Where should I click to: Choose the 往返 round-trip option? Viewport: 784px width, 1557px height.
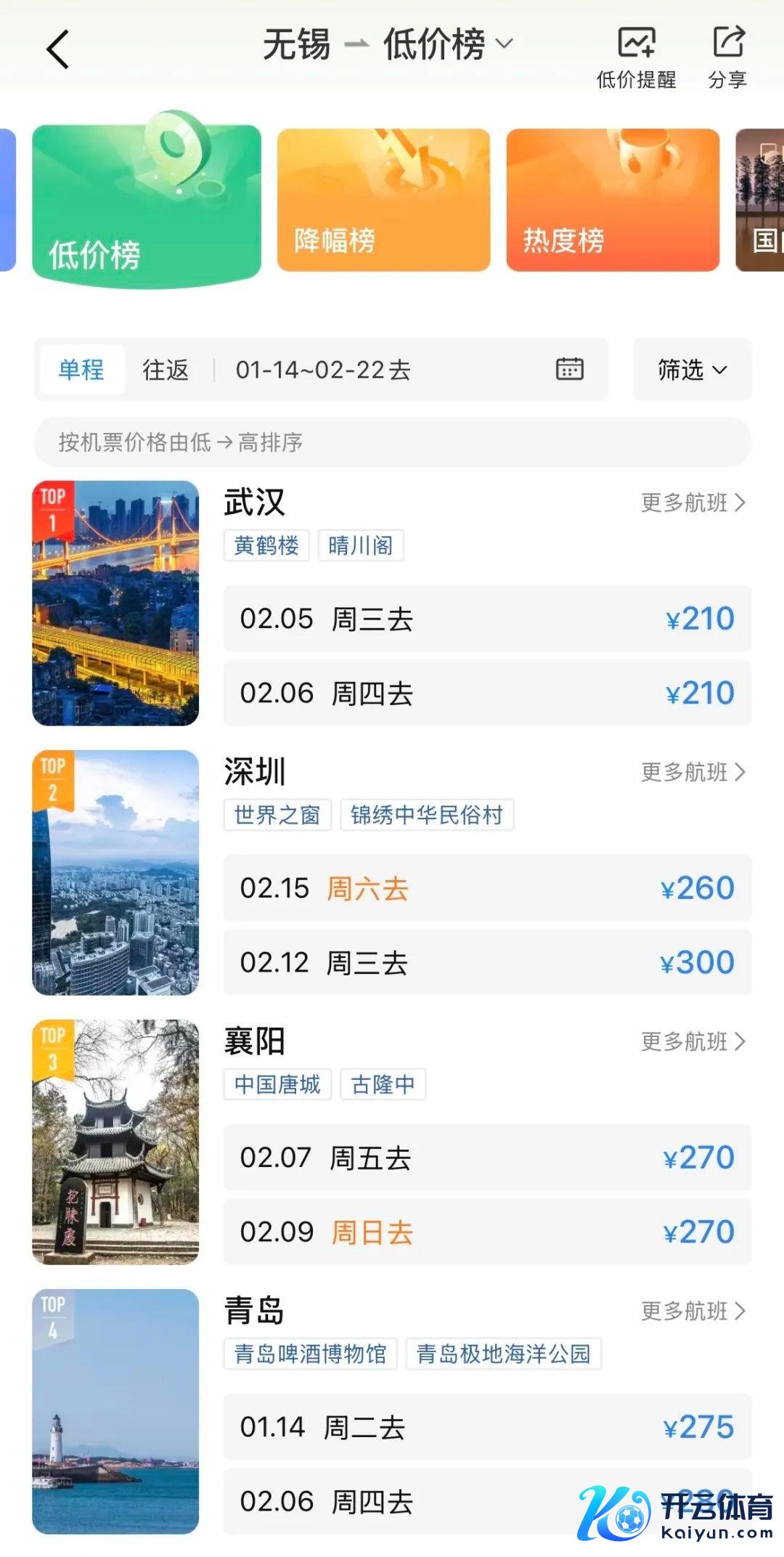pos(166,370)
